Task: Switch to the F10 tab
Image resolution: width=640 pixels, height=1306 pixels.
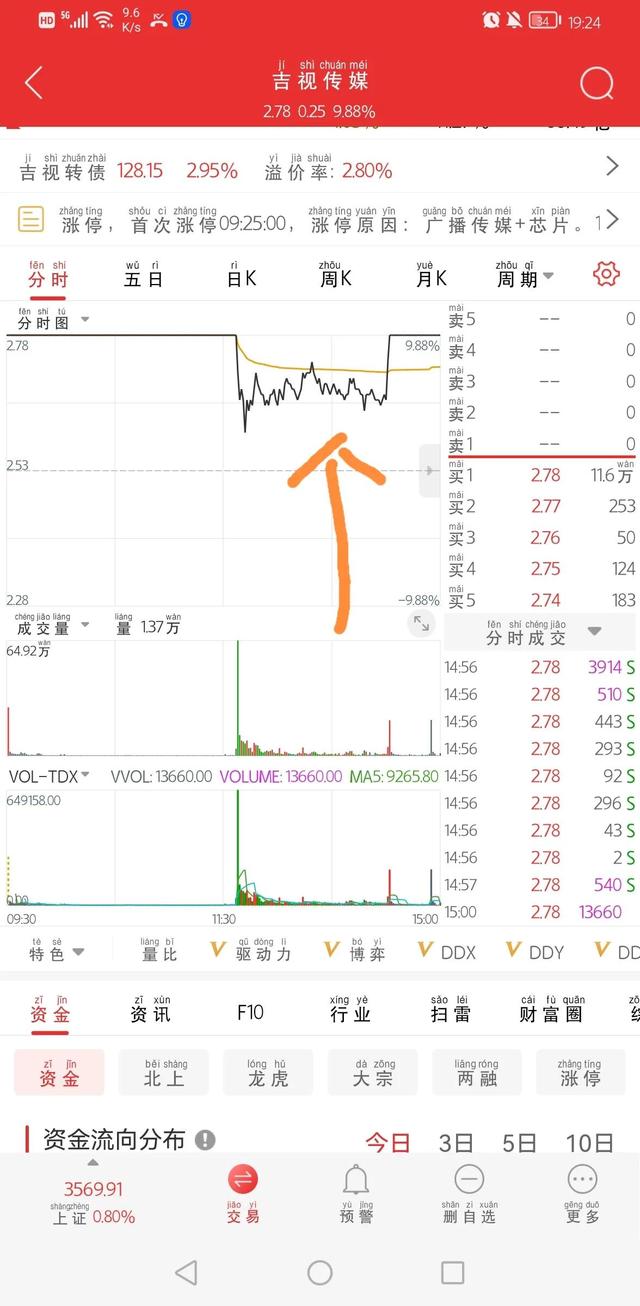Action: click(250, 1012)
